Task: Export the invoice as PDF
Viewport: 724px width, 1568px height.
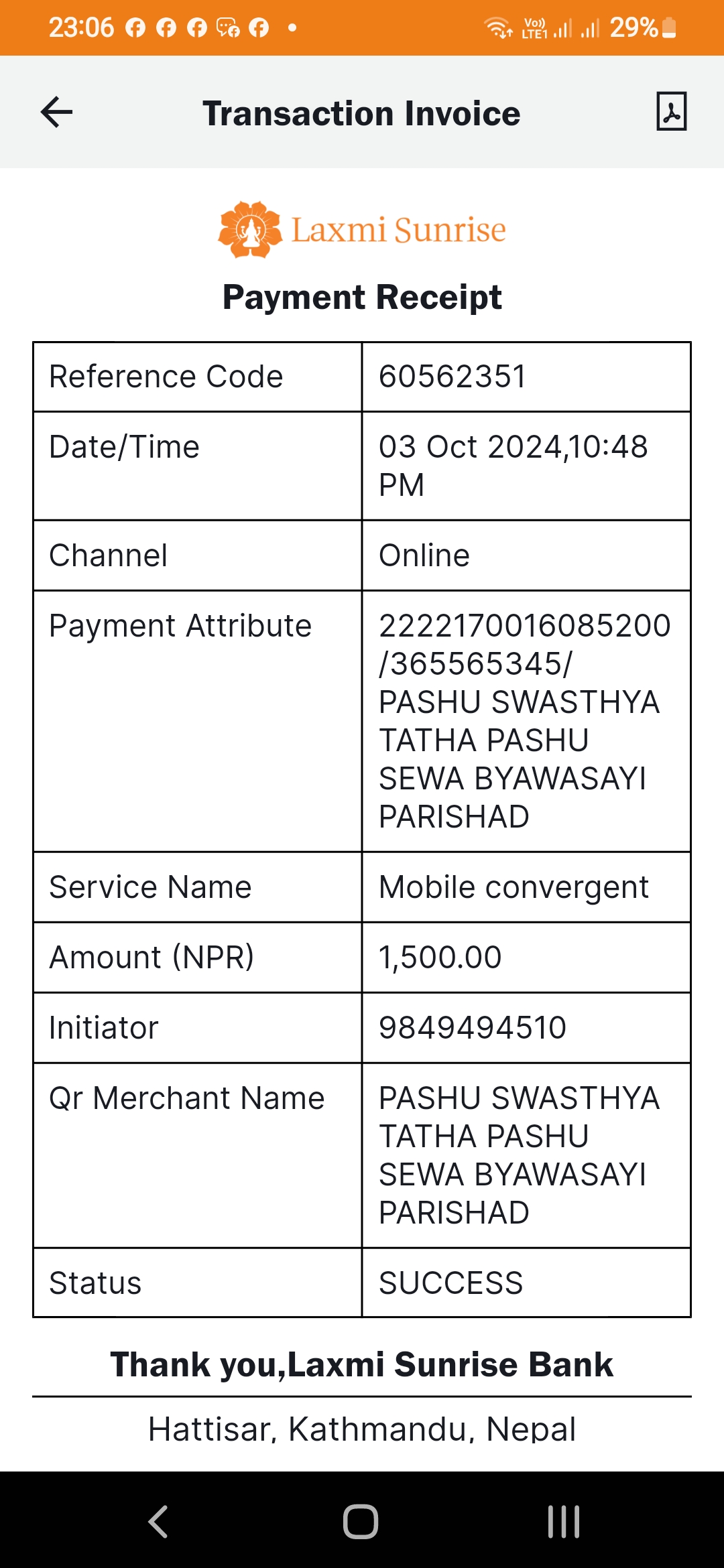Action: pyautogui.click(x=671, y=111)
